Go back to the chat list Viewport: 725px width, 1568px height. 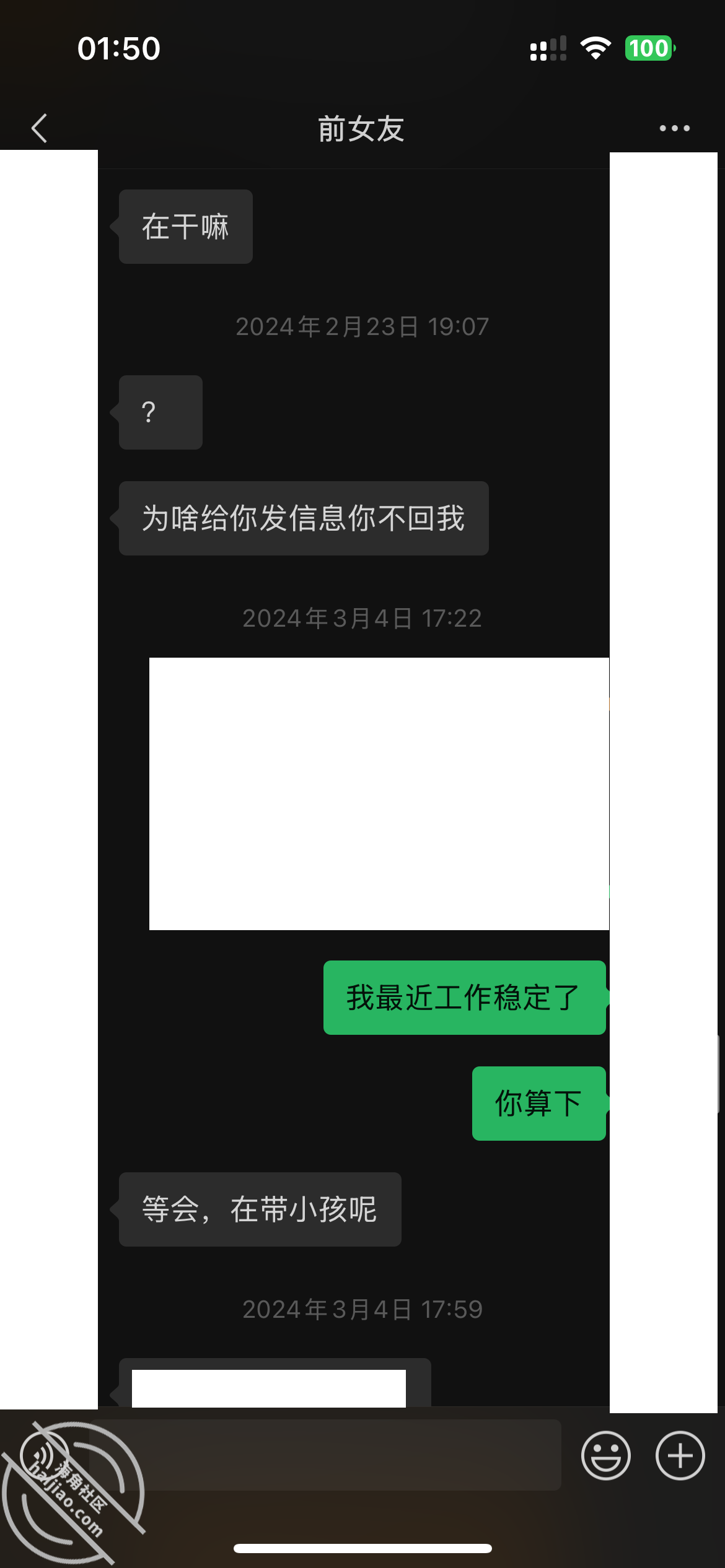tap(39, 128)
